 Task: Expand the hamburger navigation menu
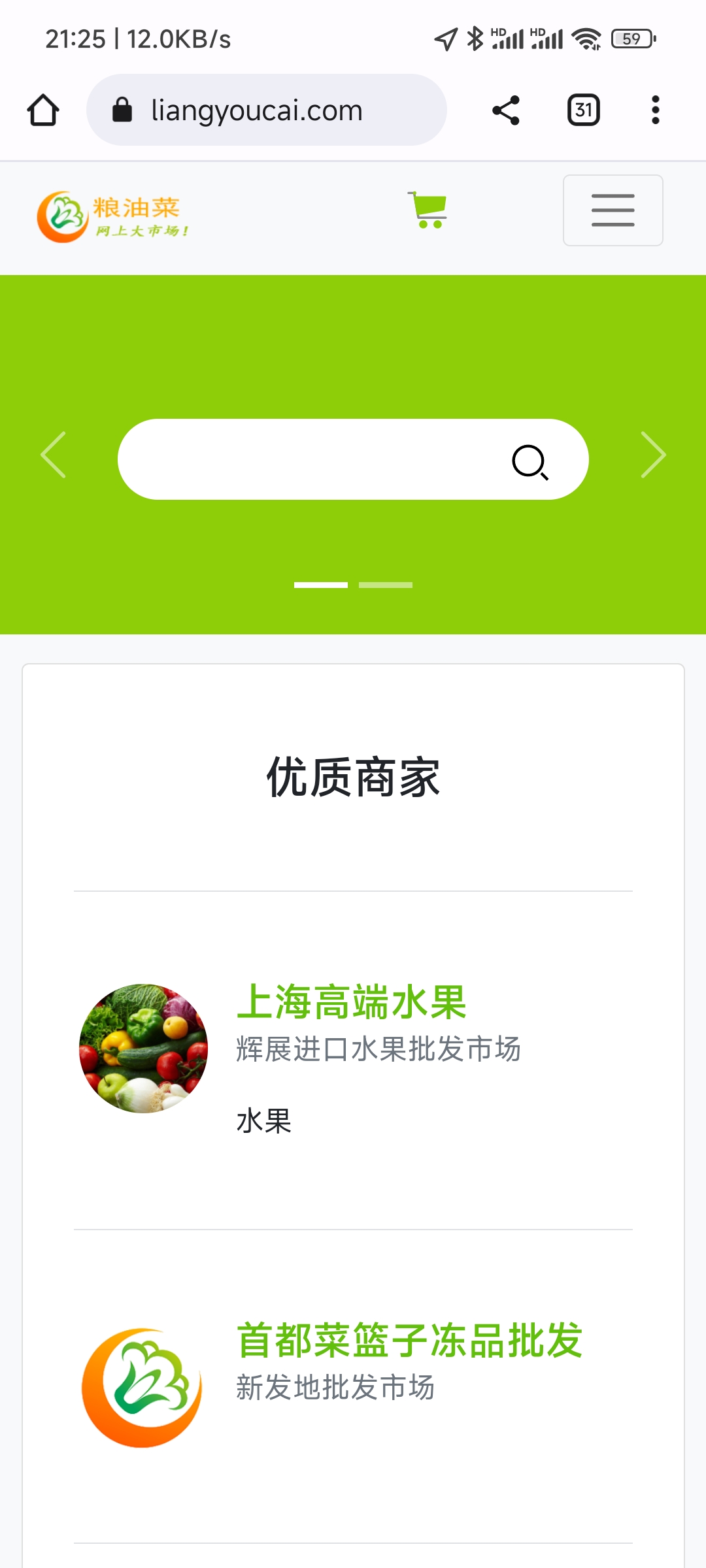coord(612,210)
